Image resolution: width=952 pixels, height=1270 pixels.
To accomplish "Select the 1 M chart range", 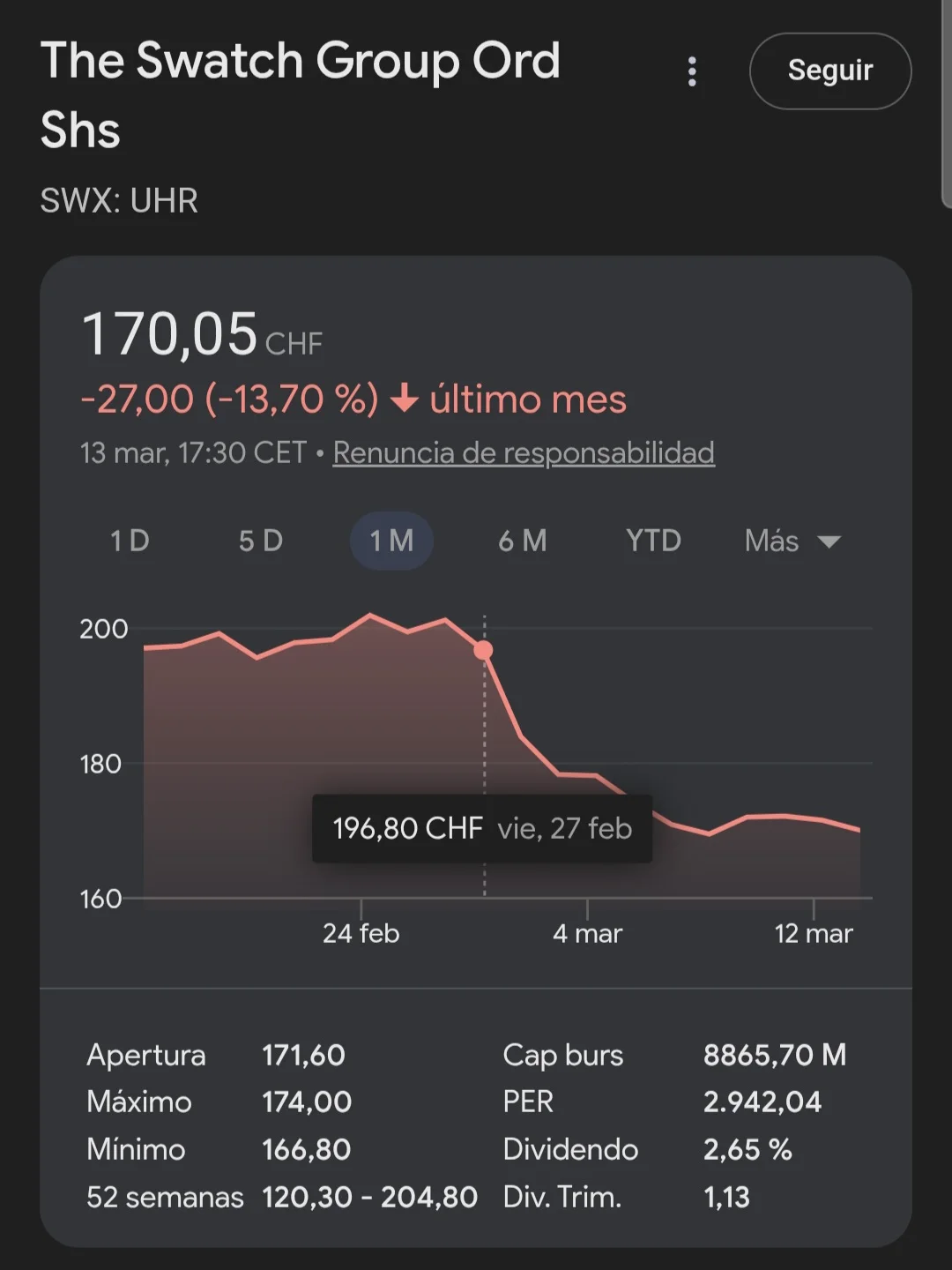I will [391, 541].
